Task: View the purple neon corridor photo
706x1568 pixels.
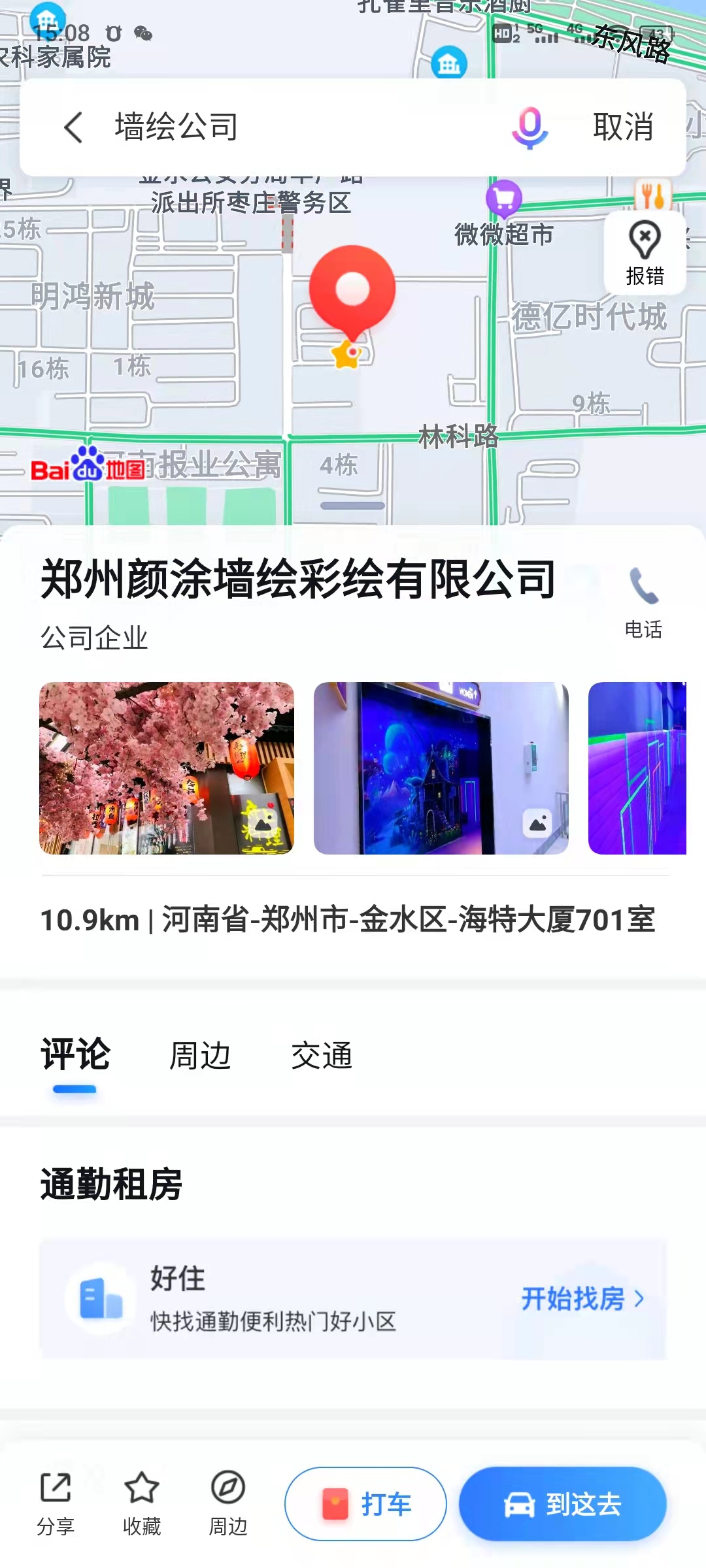Action: coord(637,768)
